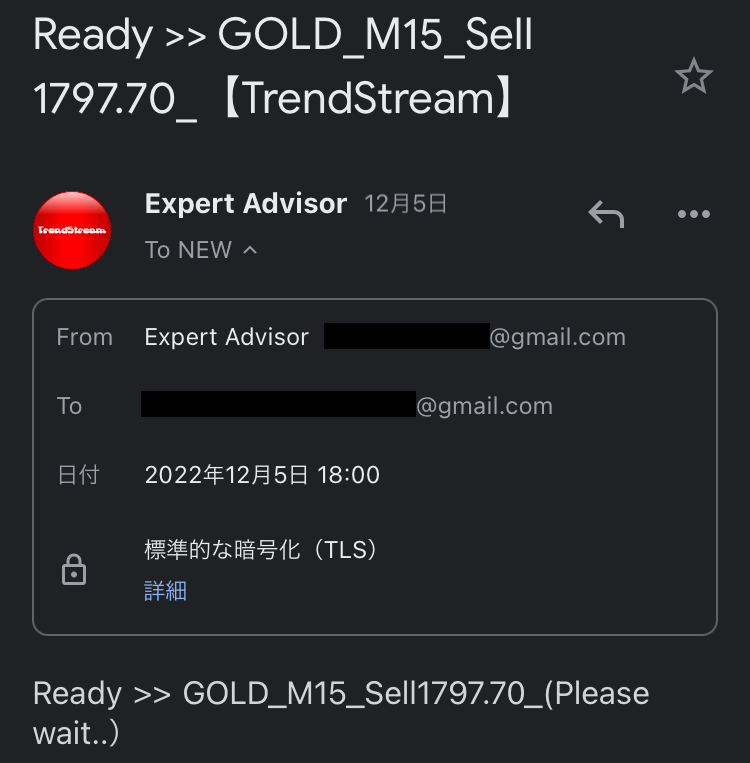
Task: Open the 詳細 encryption details link
Action: click(x=165, y=591)
